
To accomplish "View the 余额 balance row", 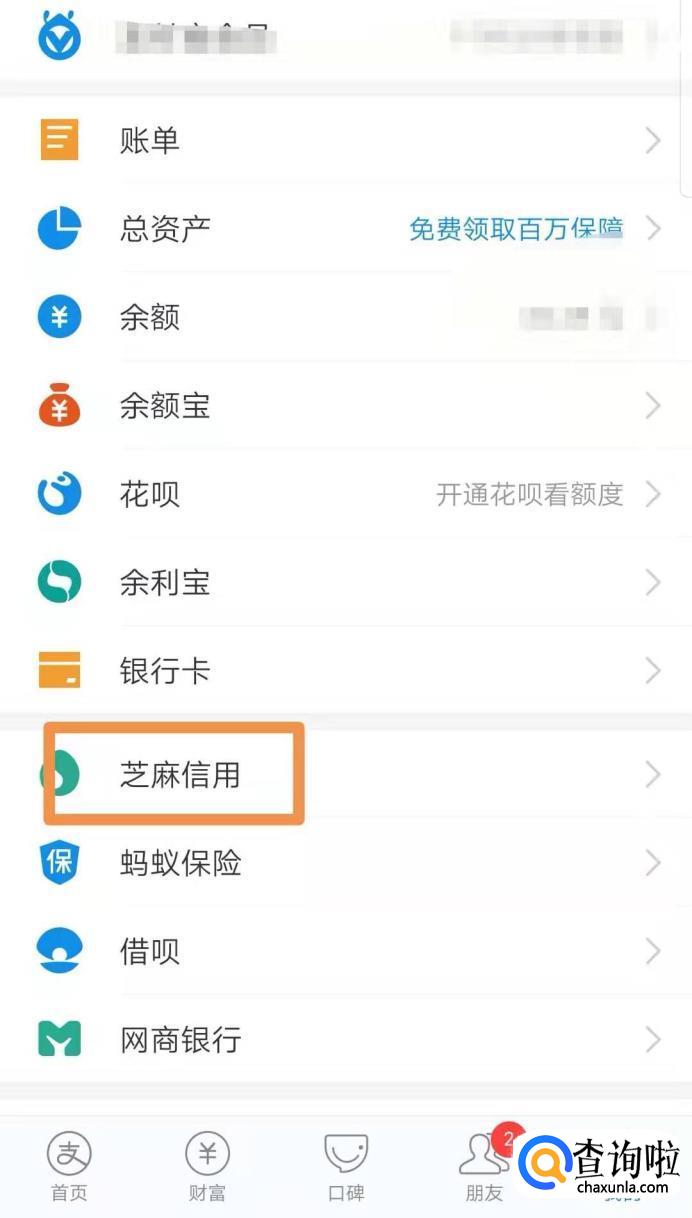I will coord(150,318).
